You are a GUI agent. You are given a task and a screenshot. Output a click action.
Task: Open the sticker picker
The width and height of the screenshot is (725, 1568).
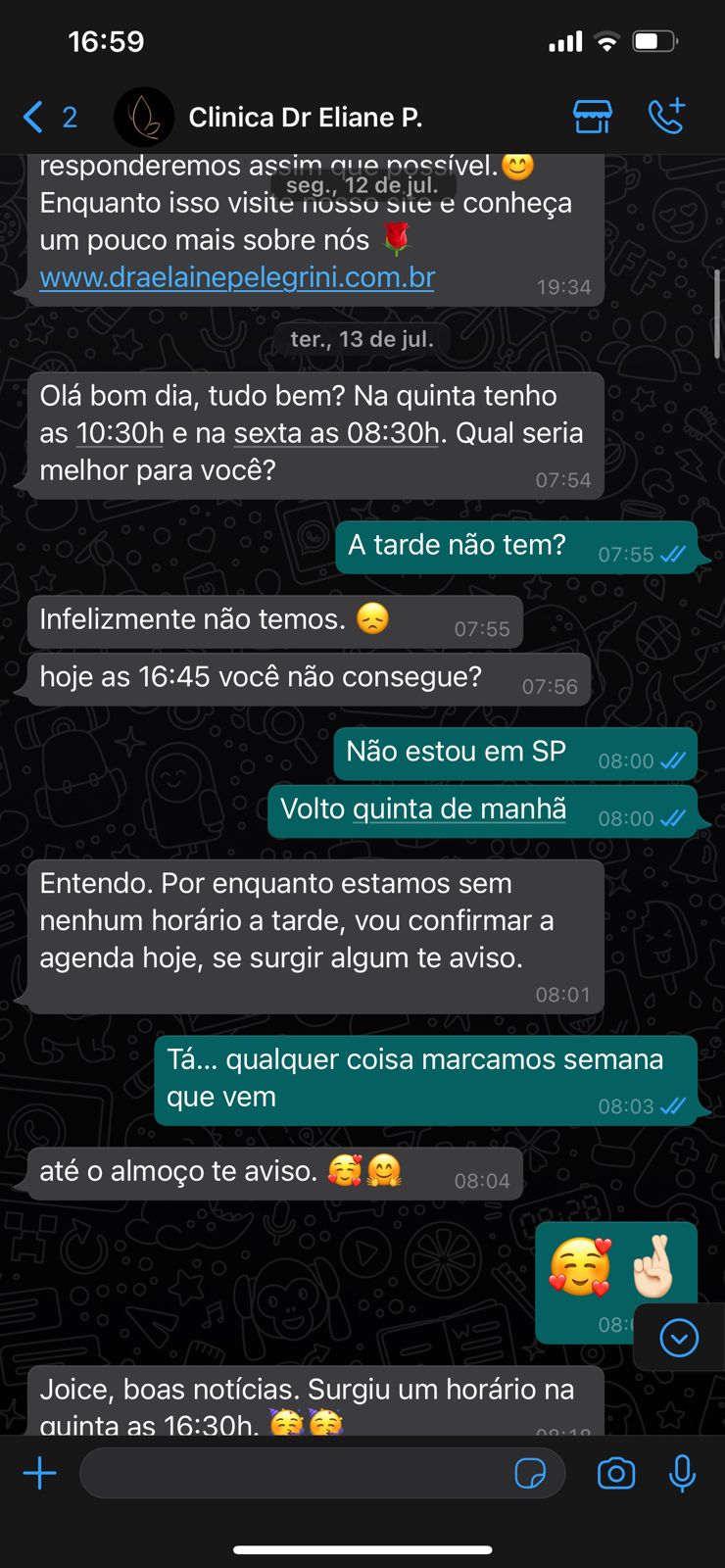click(530, 1473)
